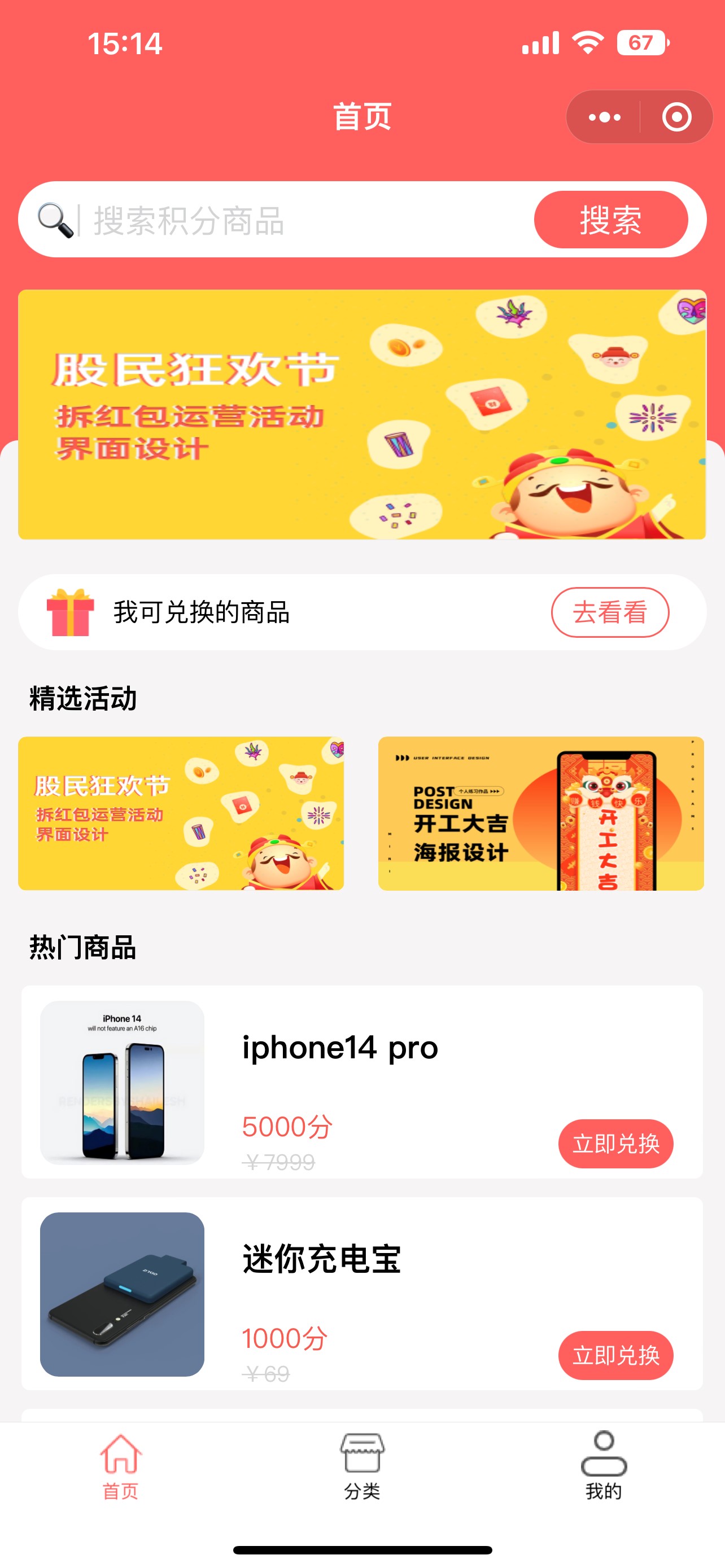Screen dimensions: 725x1568
Task: Open the large 股民狂欢节 top banner
Action: [361, 414]
